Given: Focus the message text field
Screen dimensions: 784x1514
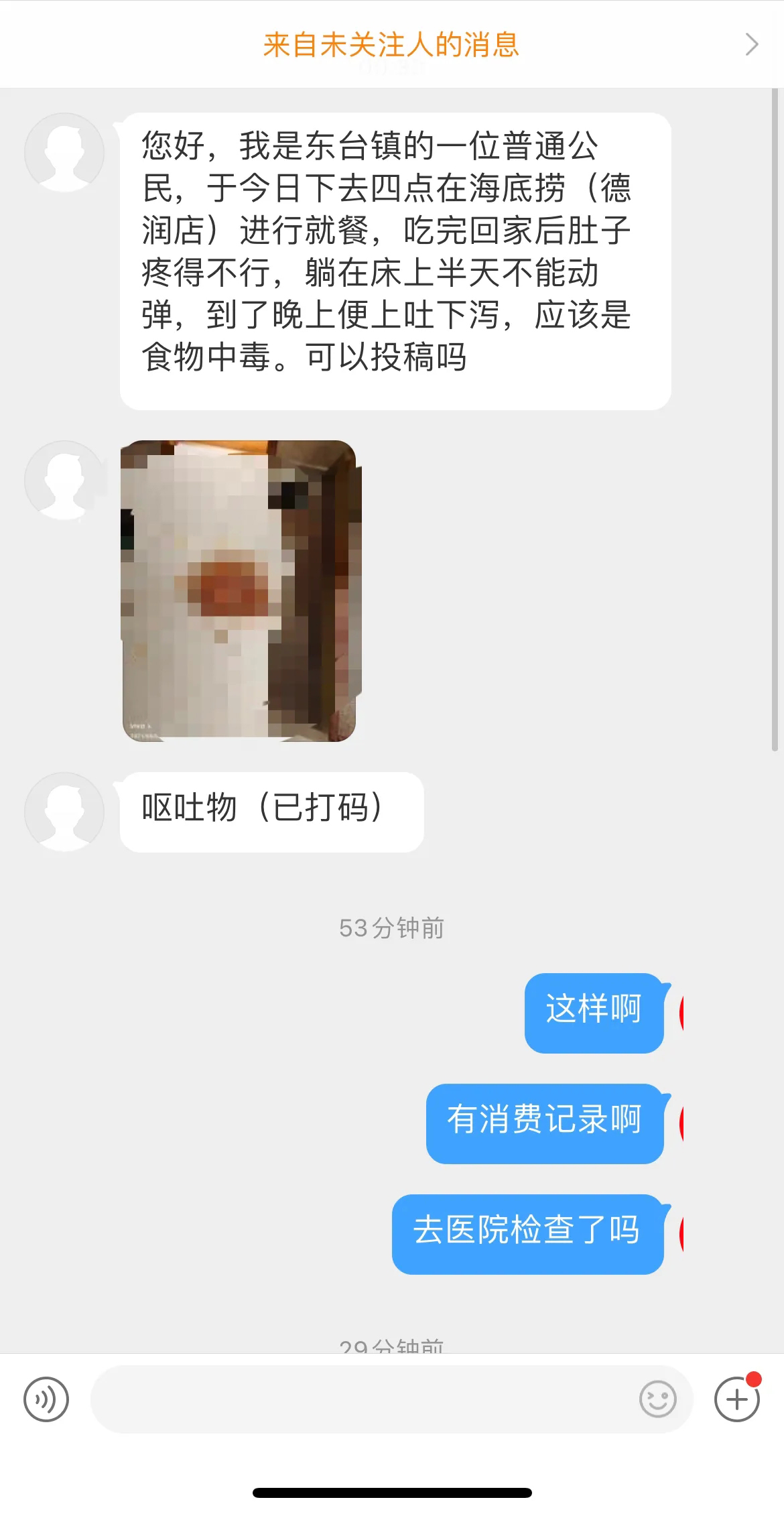Looking at the screenshot, I should point(362,1399).
